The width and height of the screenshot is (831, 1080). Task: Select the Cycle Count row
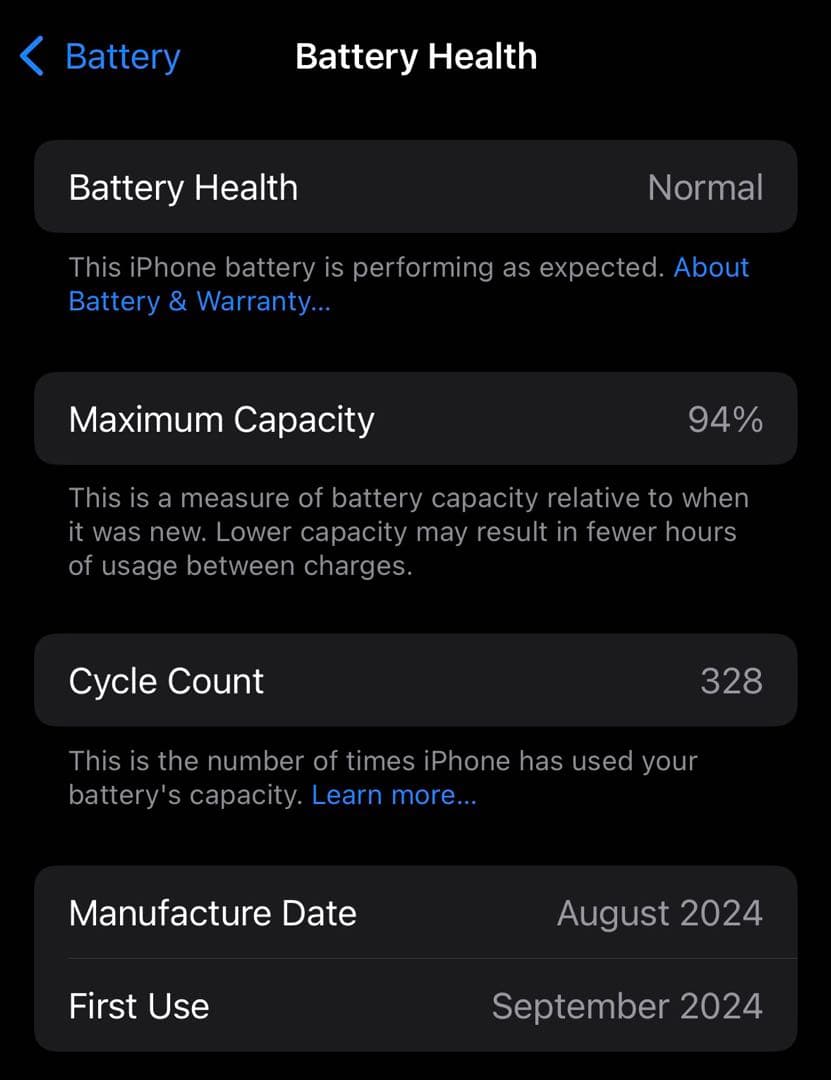[x=415, y=680]
